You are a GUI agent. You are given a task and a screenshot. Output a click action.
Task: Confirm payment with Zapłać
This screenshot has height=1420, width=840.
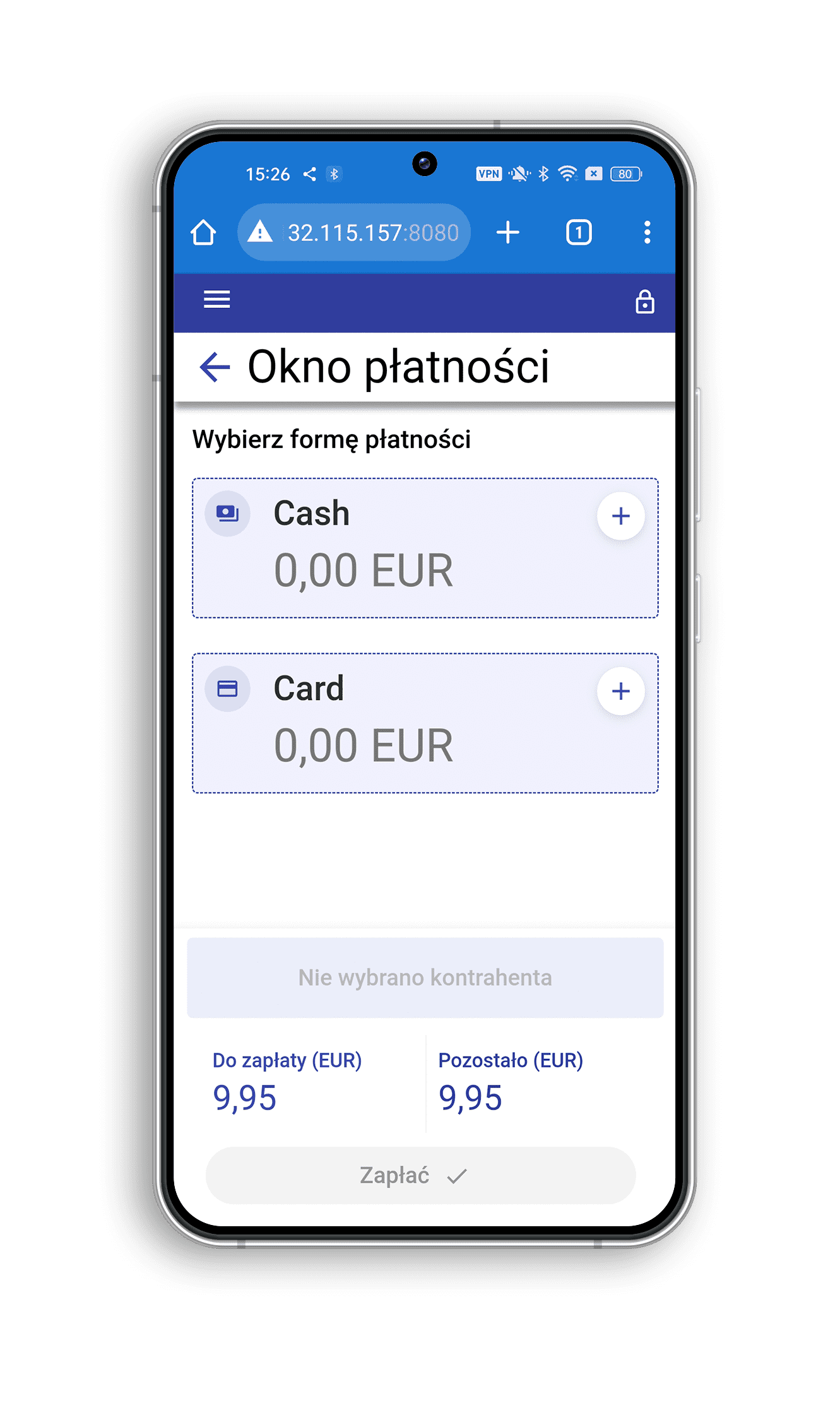420,1175
